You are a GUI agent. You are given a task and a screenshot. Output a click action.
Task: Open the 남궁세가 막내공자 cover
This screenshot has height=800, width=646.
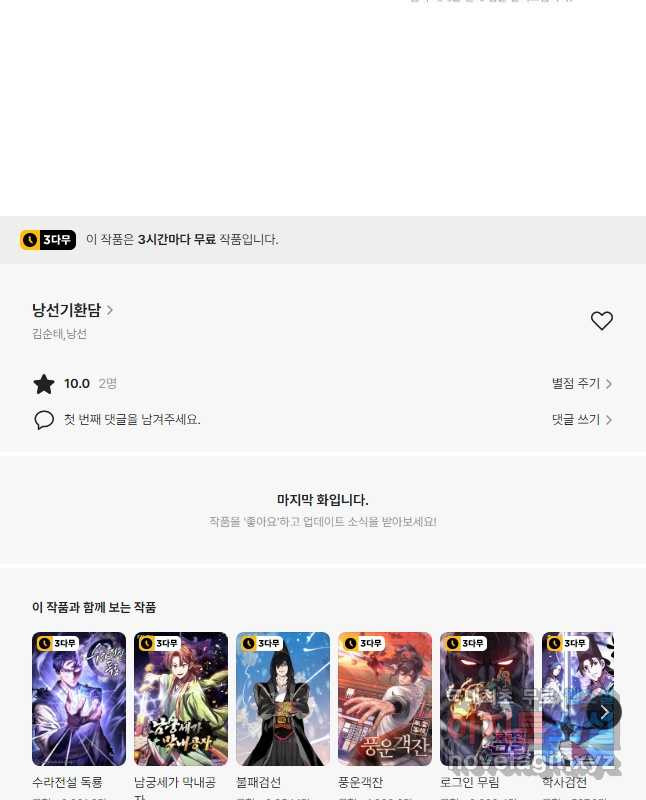click(x=181, y=699)
